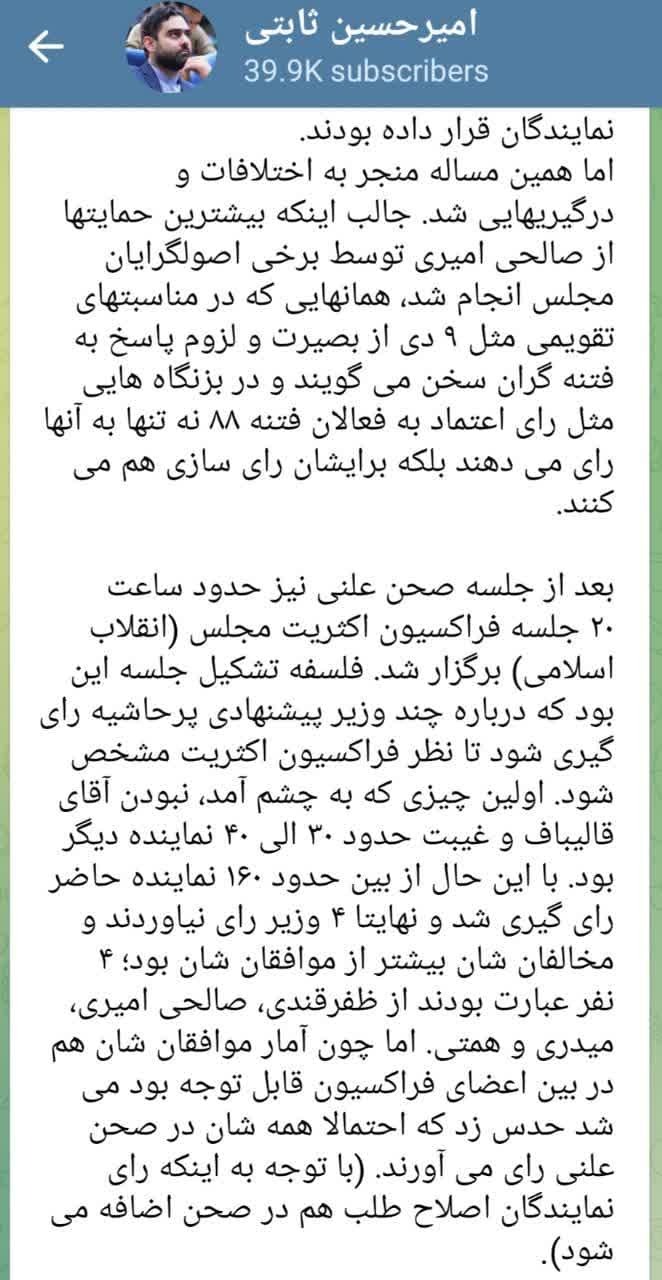Viewport: 662px width, 1280px height.
Task: Open the channel profile photo of امیرحسین ثابتی
Action: click(170, 47)
